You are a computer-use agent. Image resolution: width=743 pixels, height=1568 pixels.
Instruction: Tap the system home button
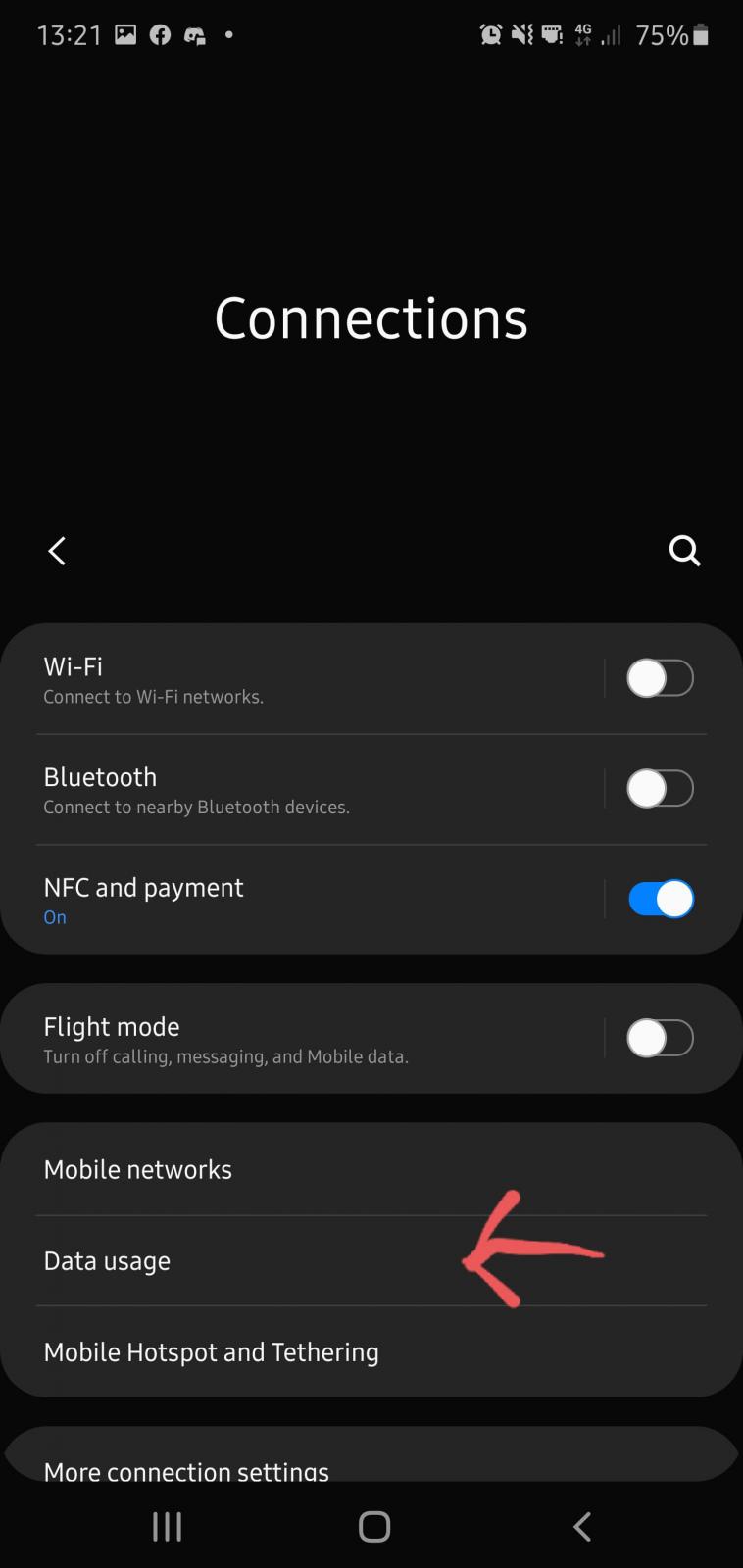click(x=373, y=1526)
